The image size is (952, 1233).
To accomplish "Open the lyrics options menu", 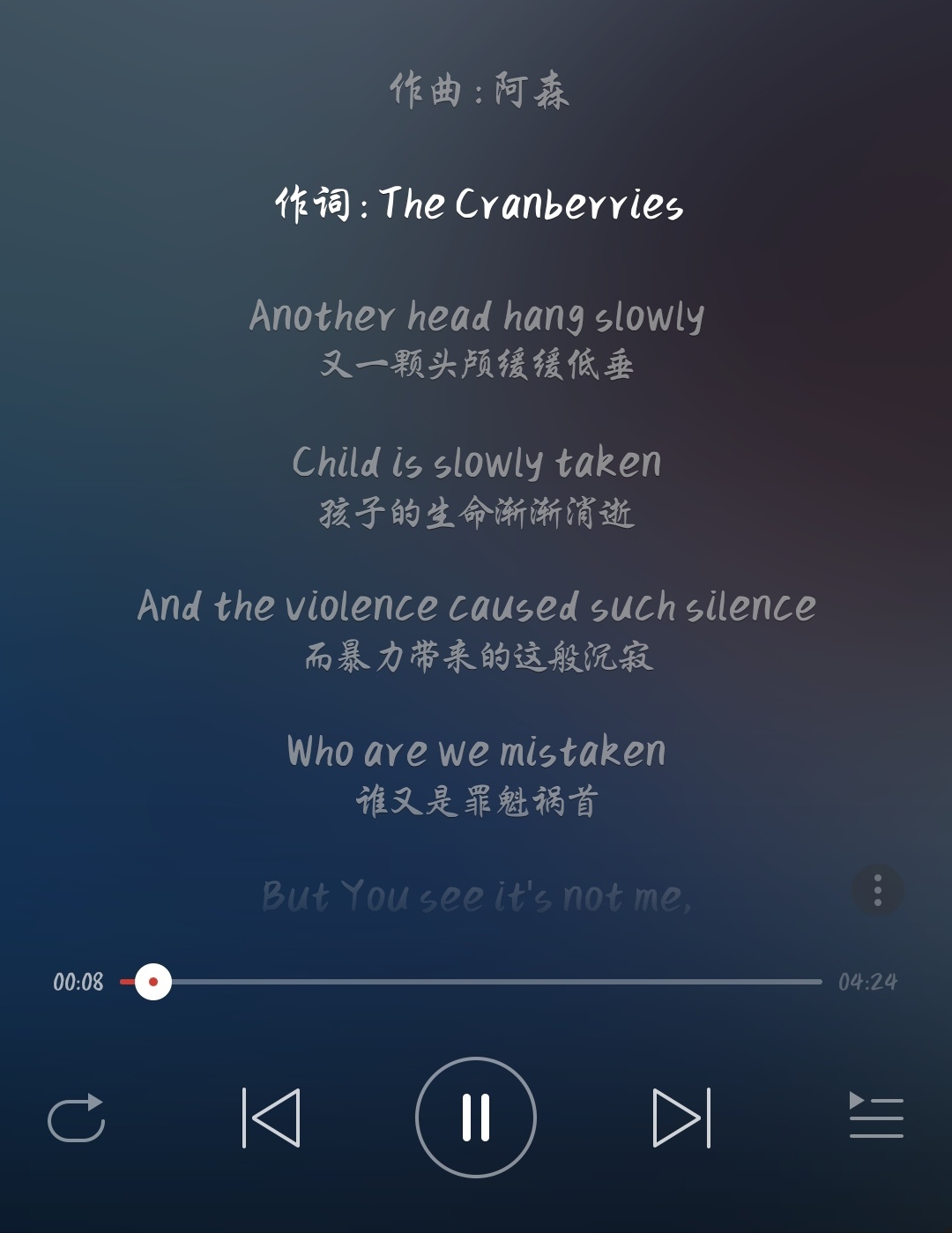I will point(877,890).
